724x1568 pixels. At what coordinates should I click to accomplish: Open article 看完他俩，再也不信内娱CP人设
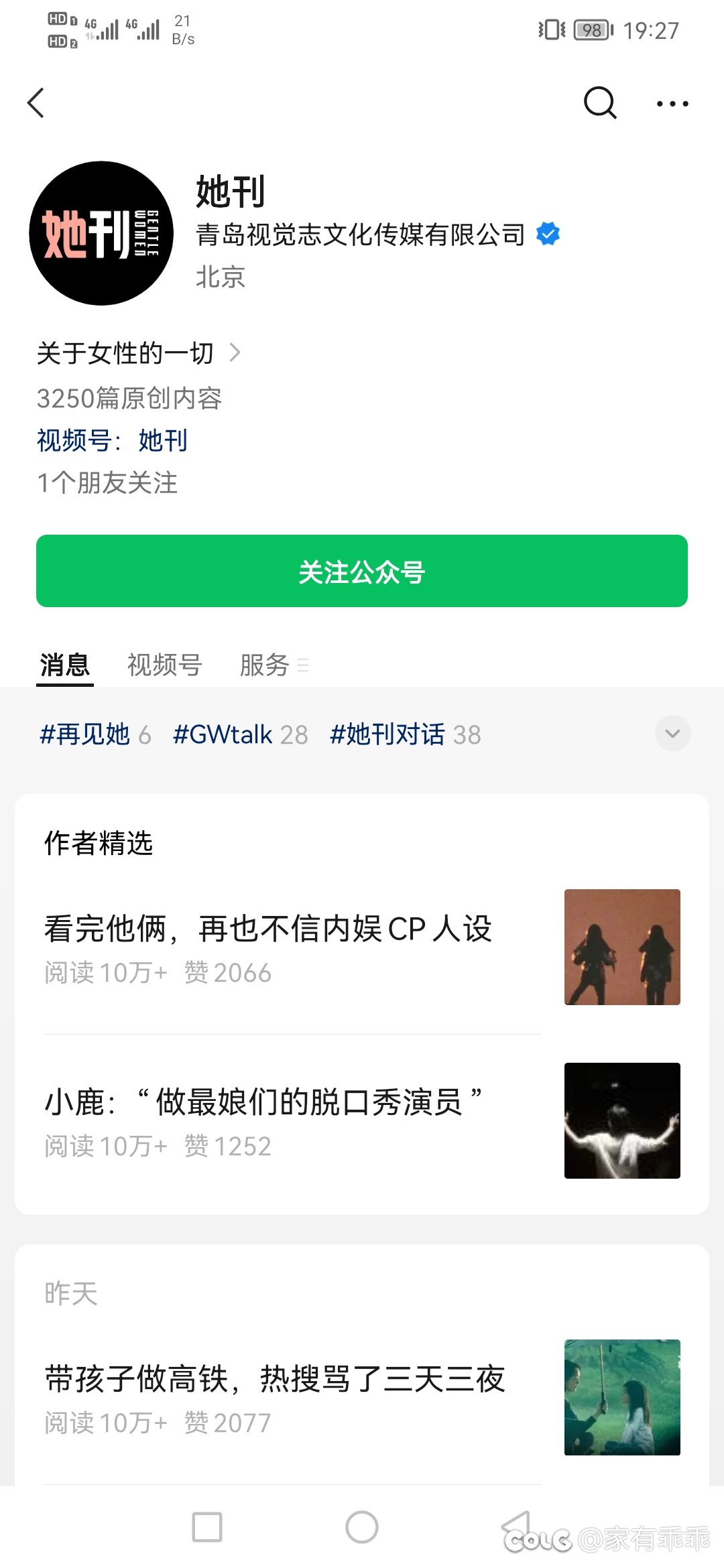(x=362, y=948)
